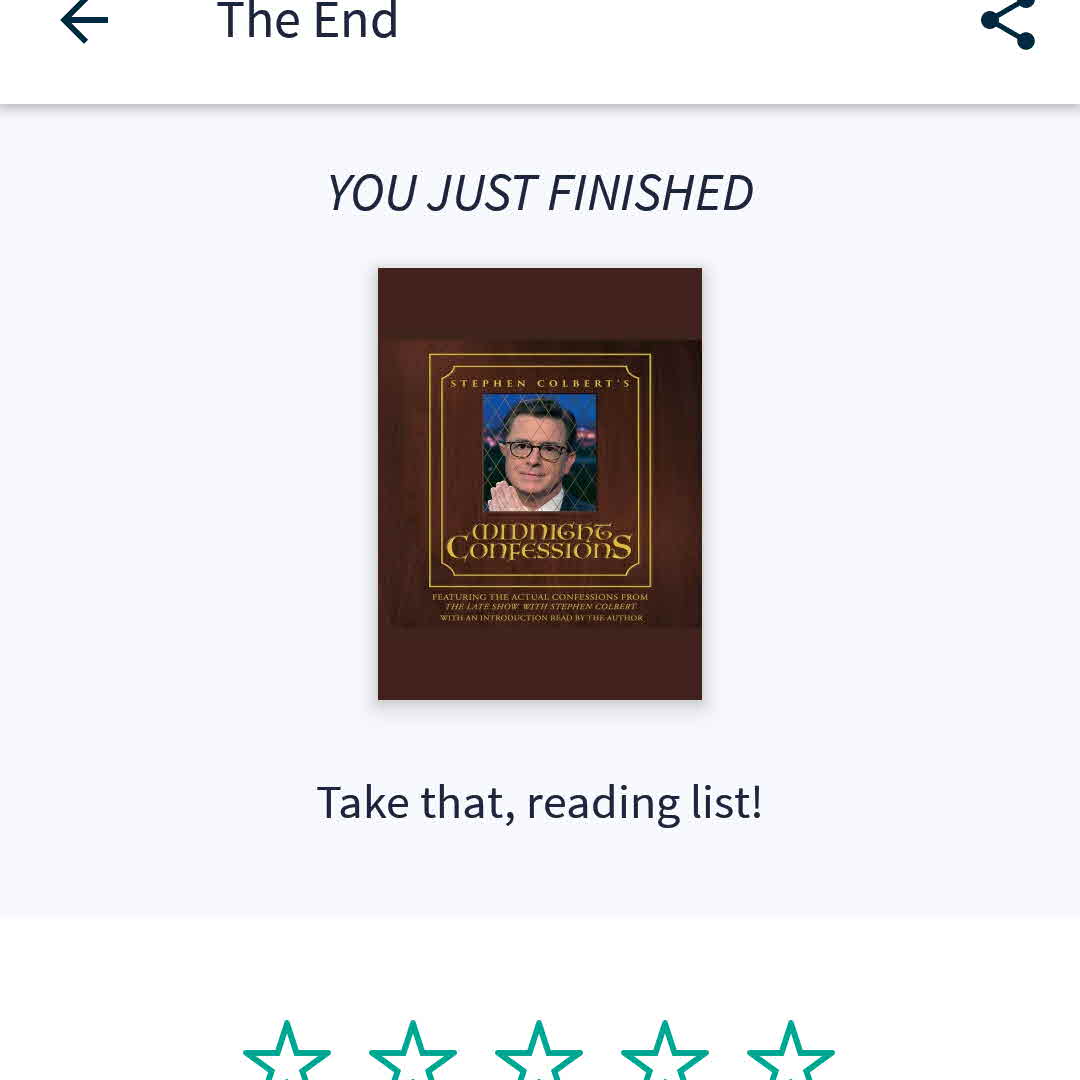Select the fourth rating star

[x=665, y=1053]
